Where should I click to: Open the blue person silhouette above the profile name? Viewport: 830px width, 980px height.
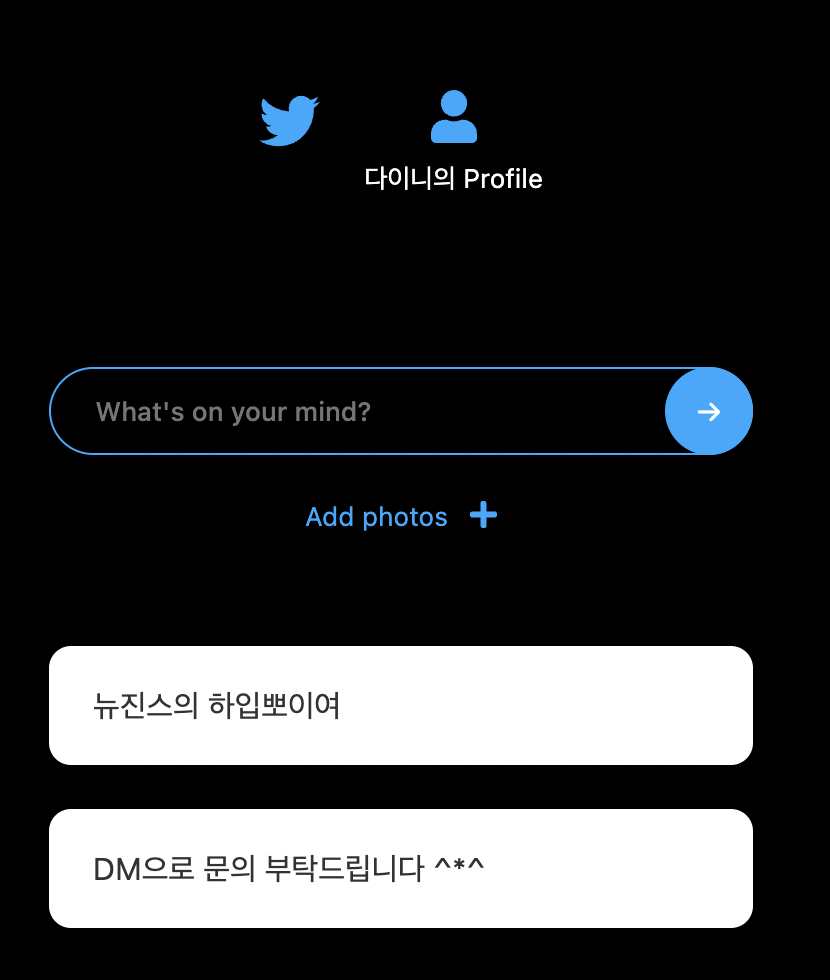(x=454, y=117)
